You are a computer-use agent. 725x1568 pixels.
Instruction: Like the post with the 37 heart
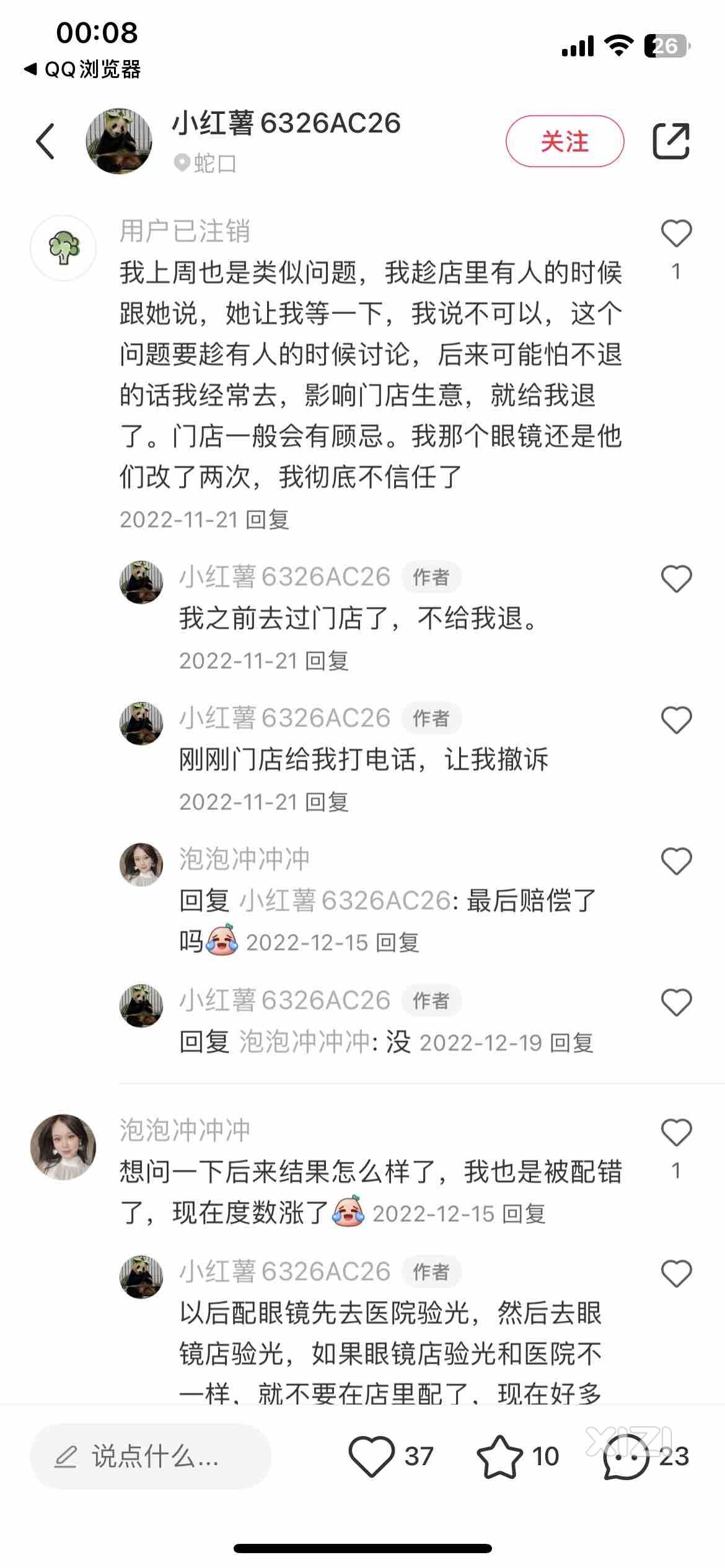click(372, 1456)
